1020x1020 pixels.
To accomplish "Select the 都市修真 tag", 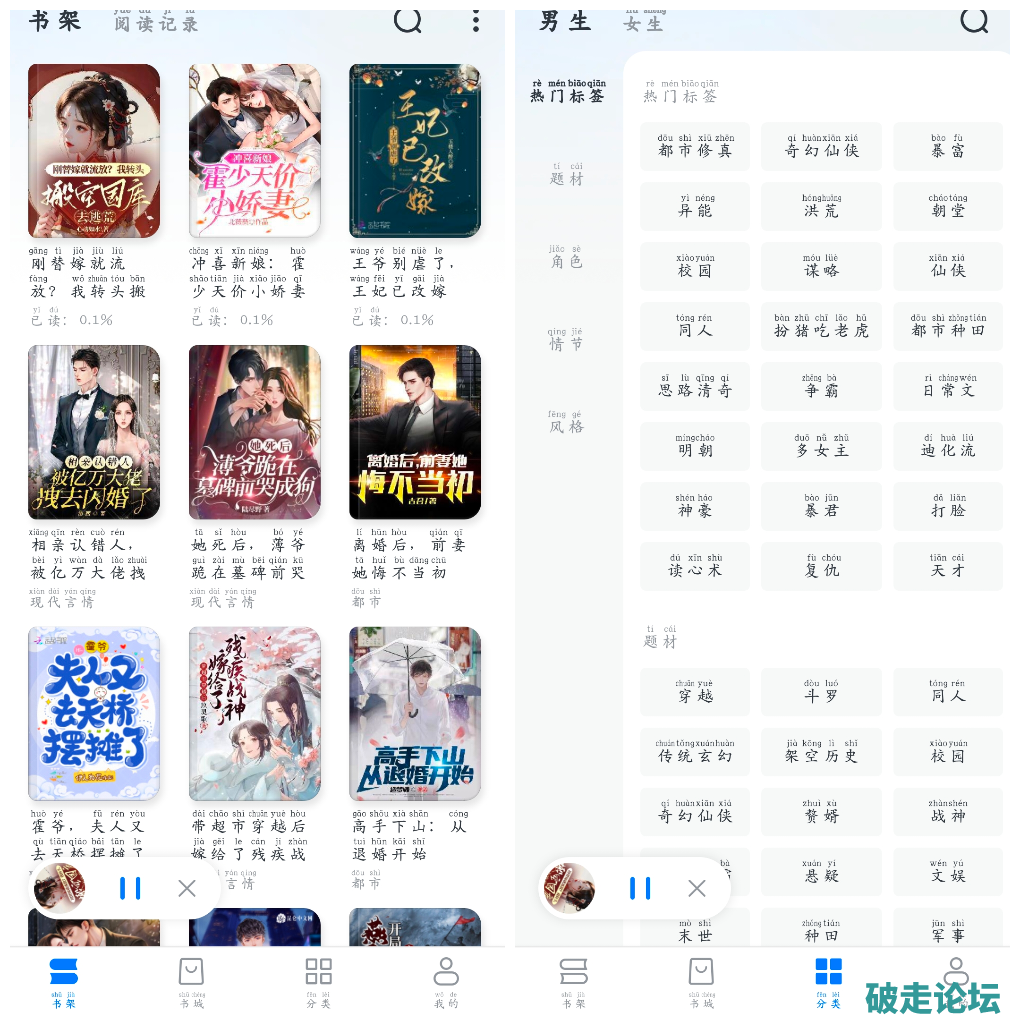I will pyautogui.click(x=695, y=147).
